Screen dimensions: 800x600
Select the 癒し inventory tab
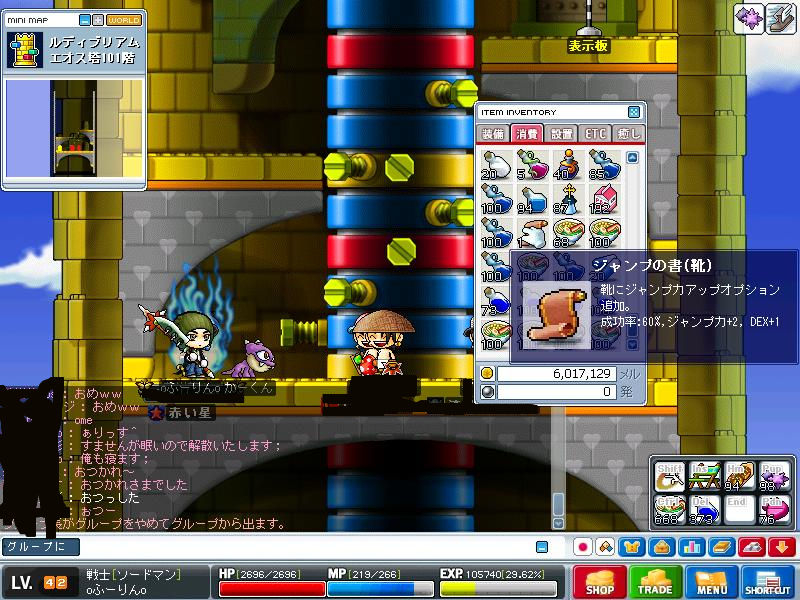point(629,133)
